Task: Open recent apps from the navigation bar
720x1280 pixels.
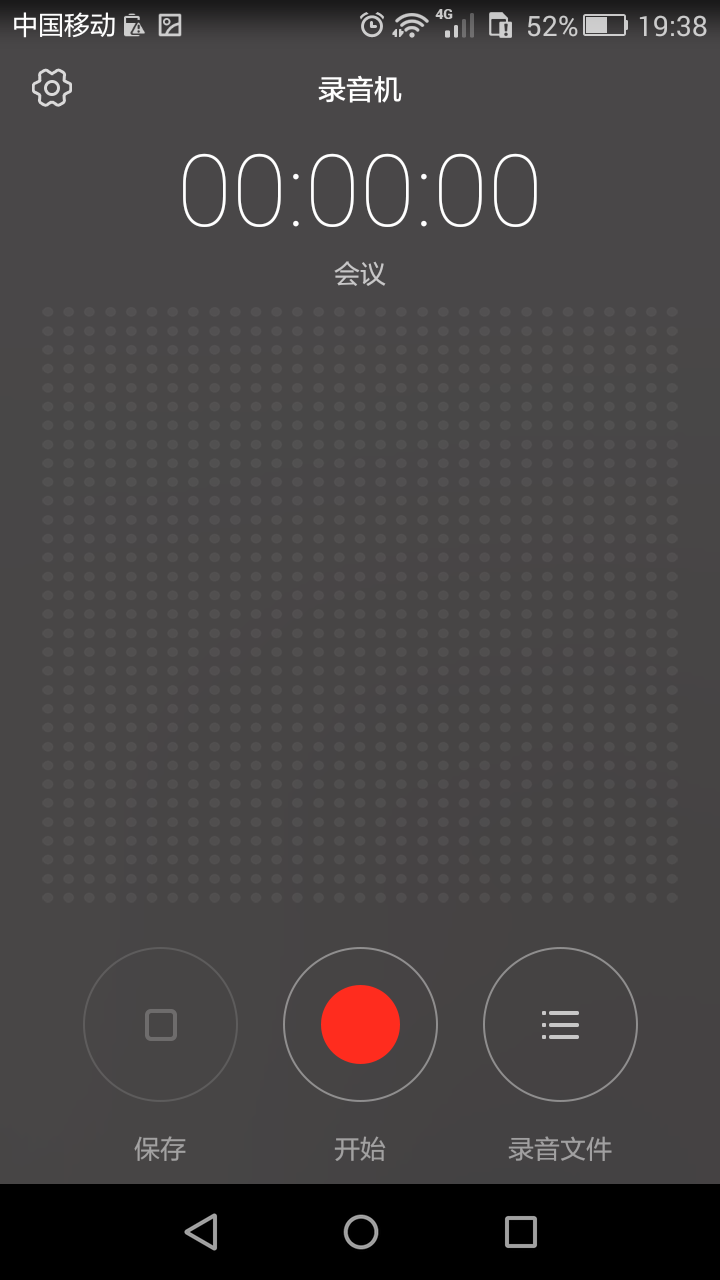Action: (520, 1232)
